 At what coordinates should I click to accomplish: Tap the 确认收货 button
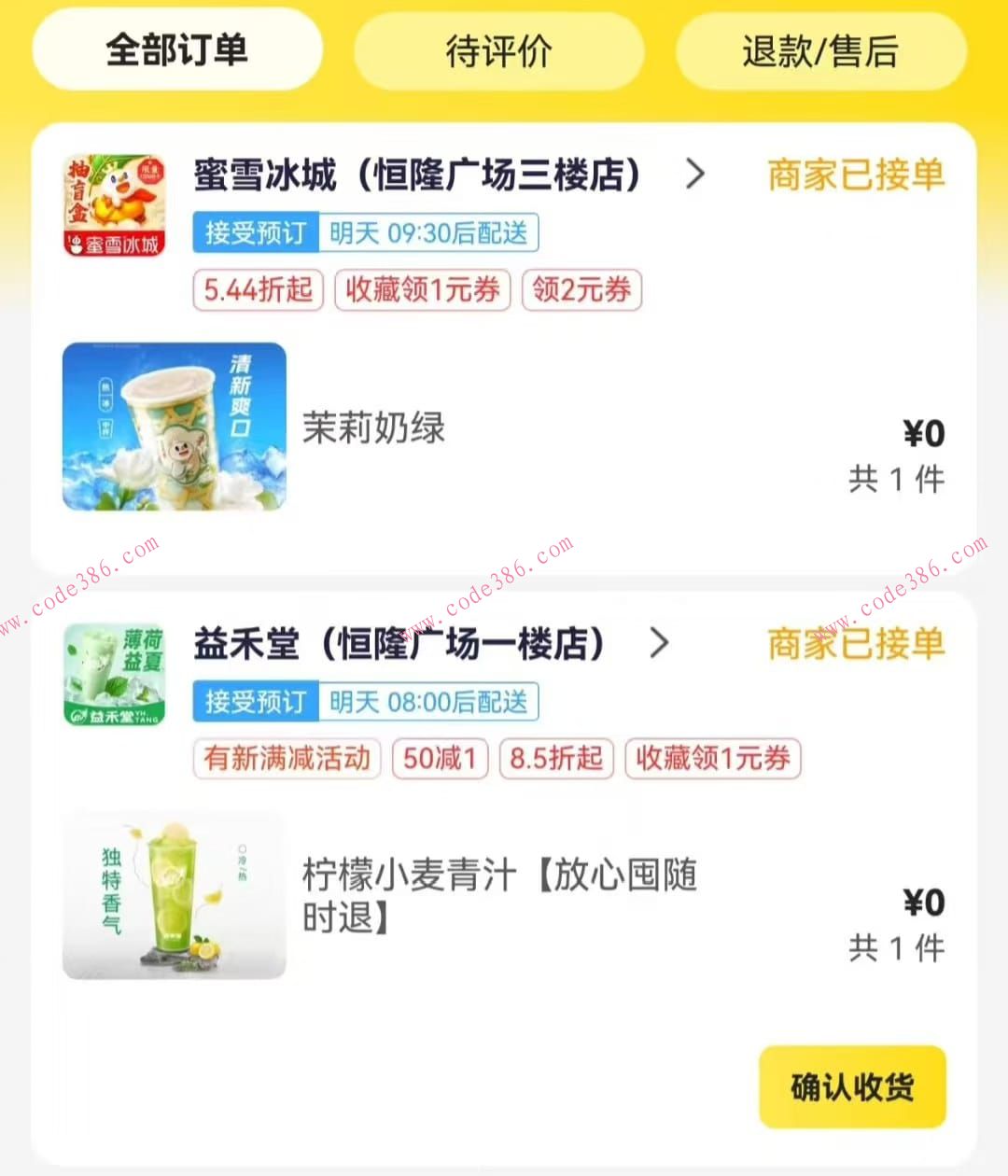point(851,1086)
